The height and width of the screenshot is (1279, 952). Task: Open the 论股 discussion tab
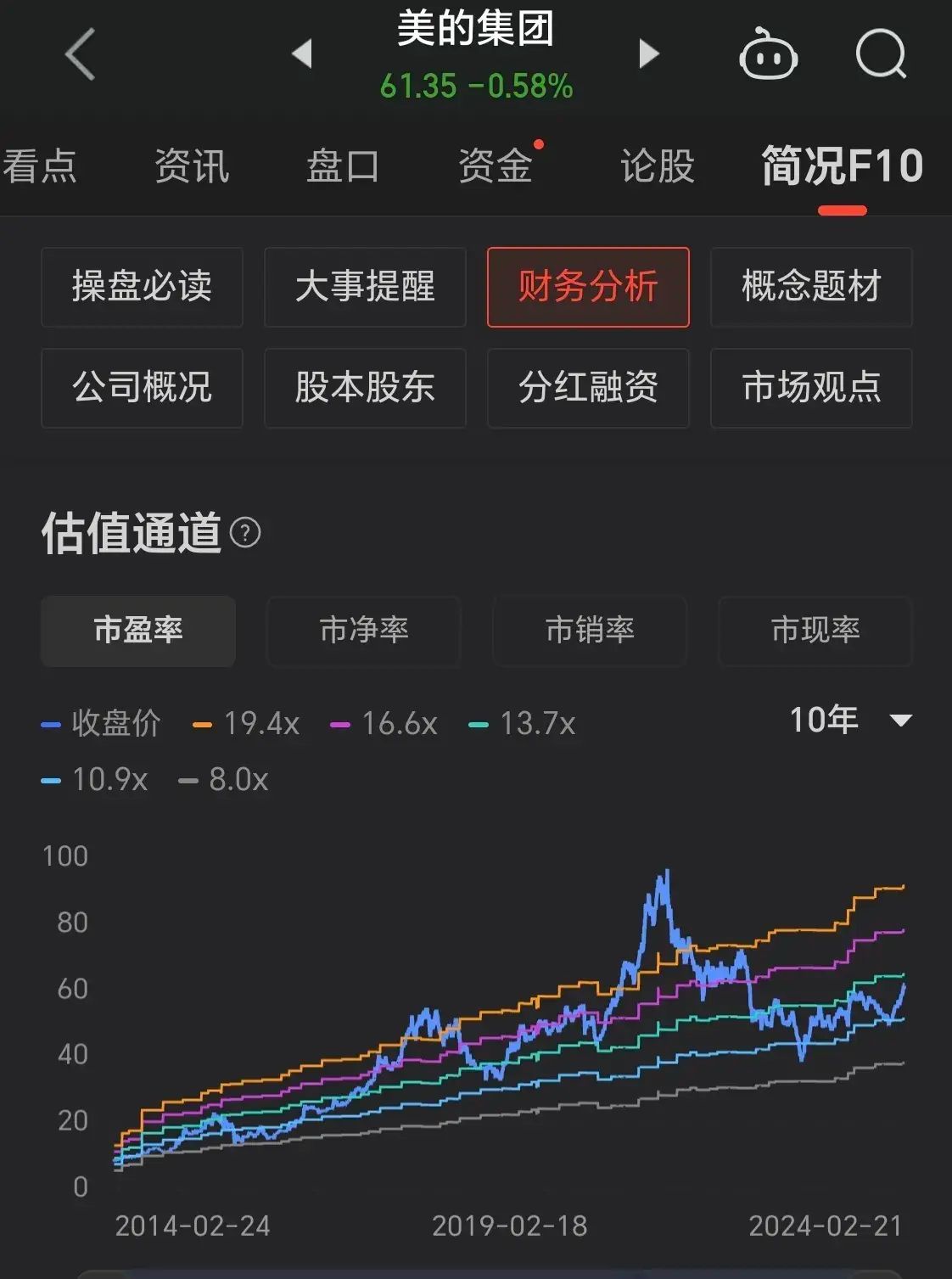(654, 166)
